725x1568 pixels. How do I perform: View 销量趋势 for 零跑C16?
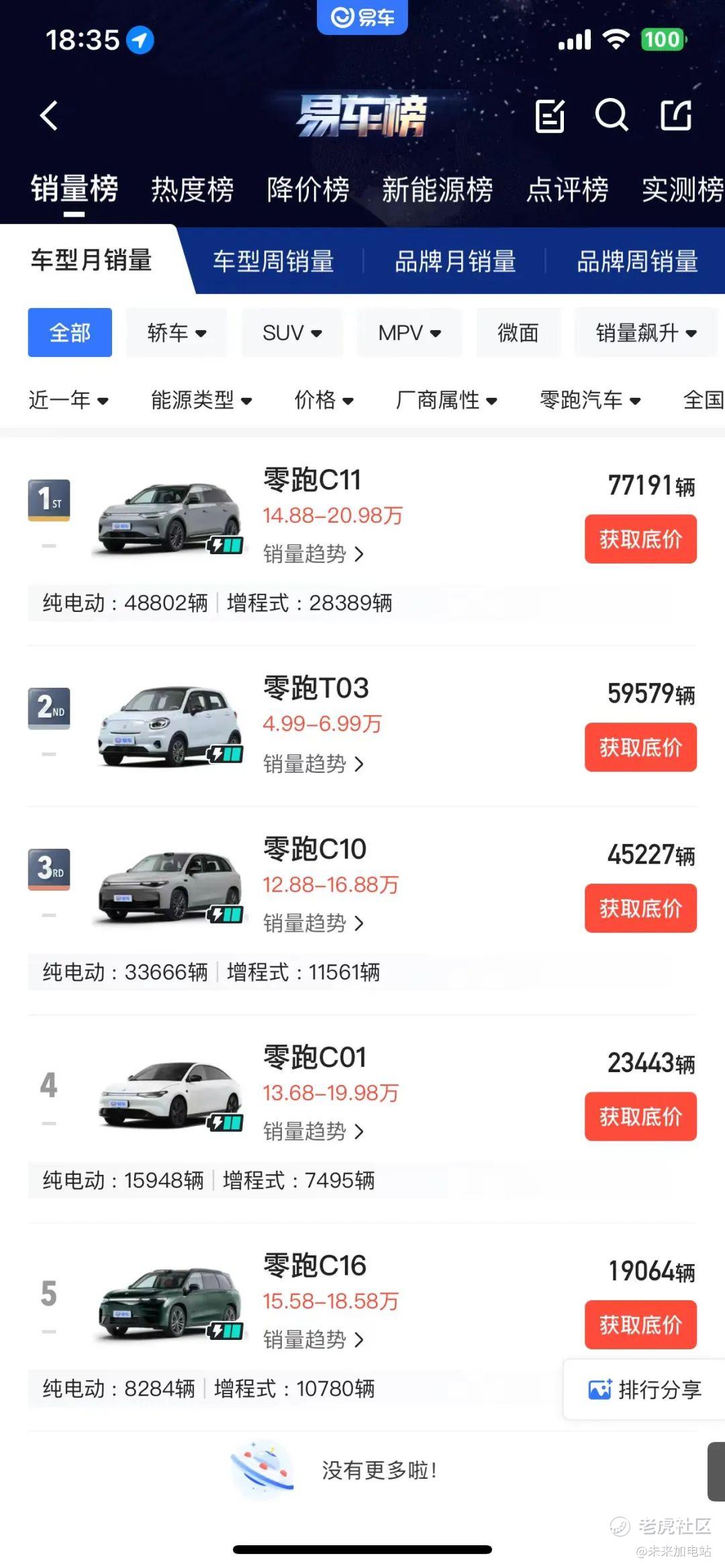313,1339
